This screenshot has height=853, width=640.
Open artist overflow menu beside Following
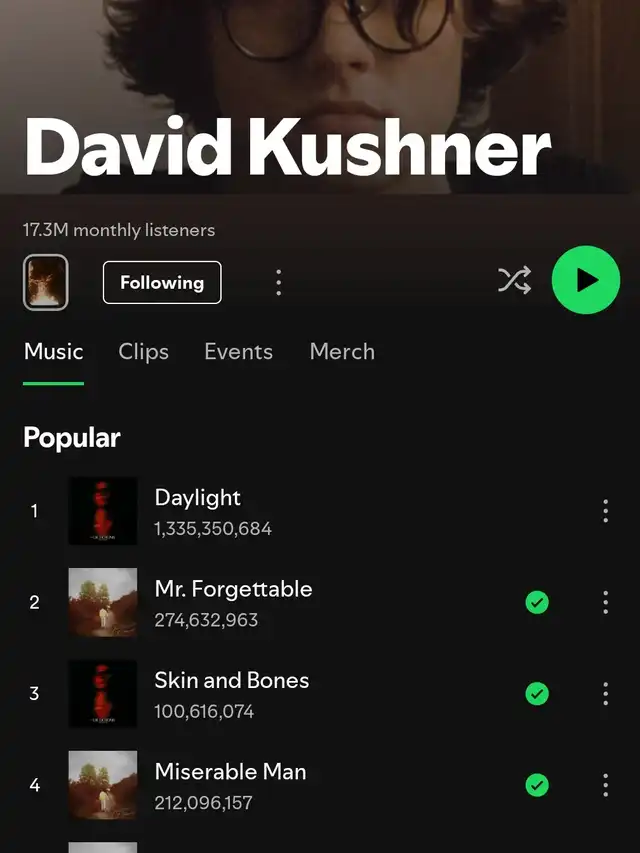click(x=278, y=283)
